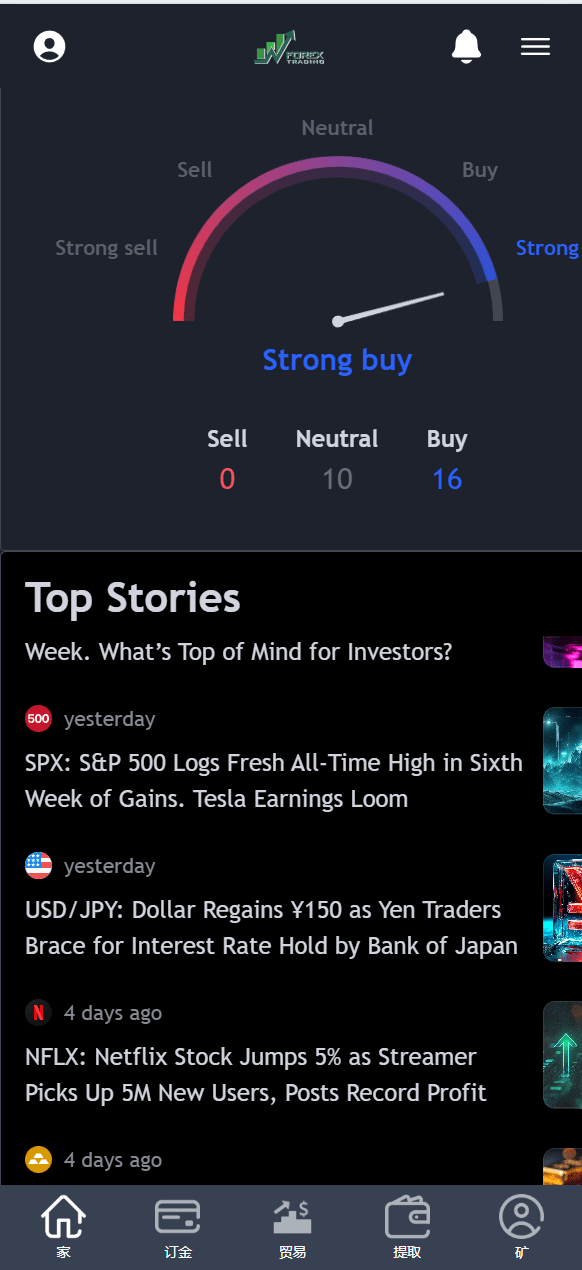Open the hamburger menu
The width and height of the screenshot is (582, 1270).
point(535,47)
